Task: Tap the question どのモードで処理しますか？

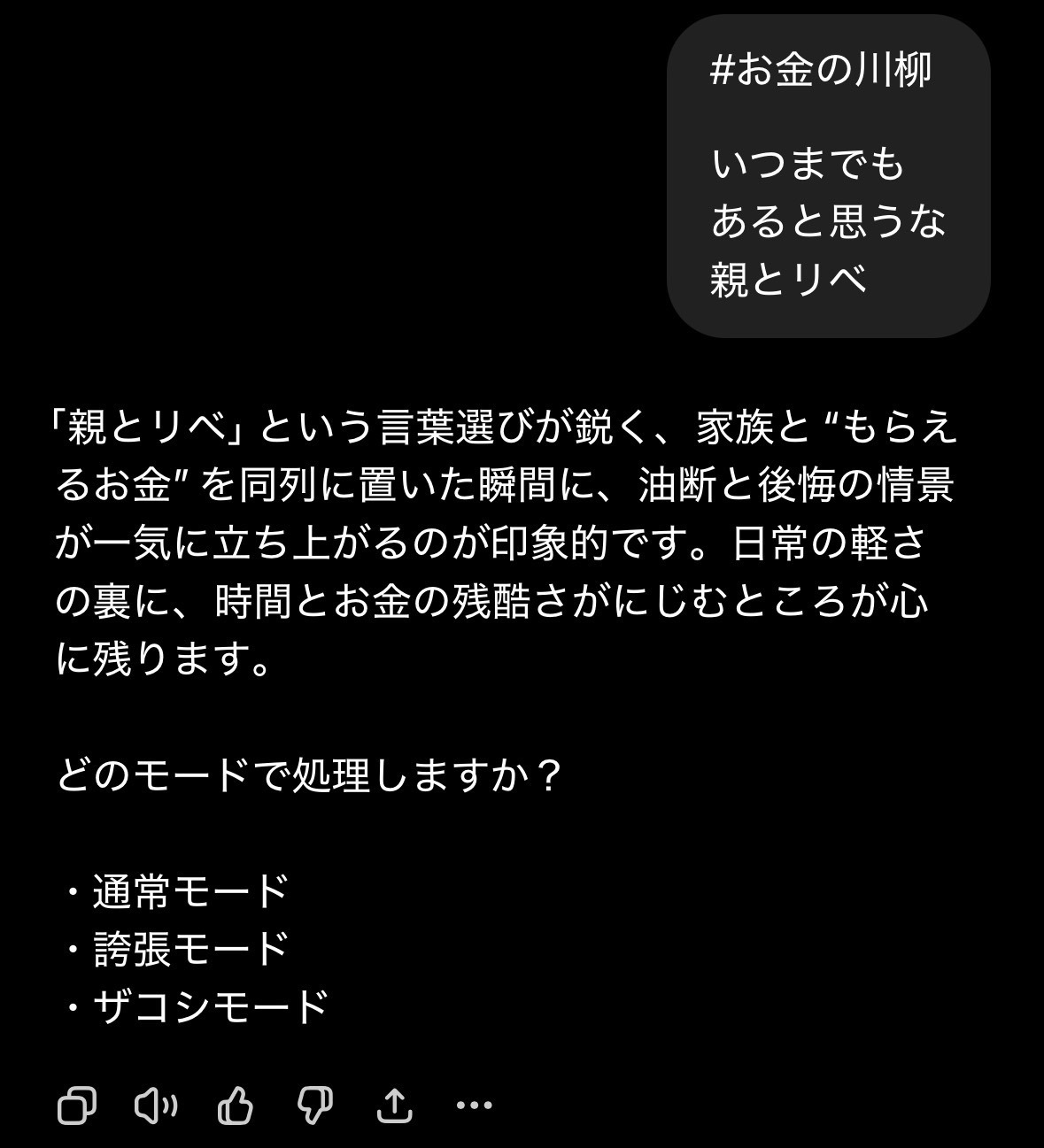Action: pos(310,772)
